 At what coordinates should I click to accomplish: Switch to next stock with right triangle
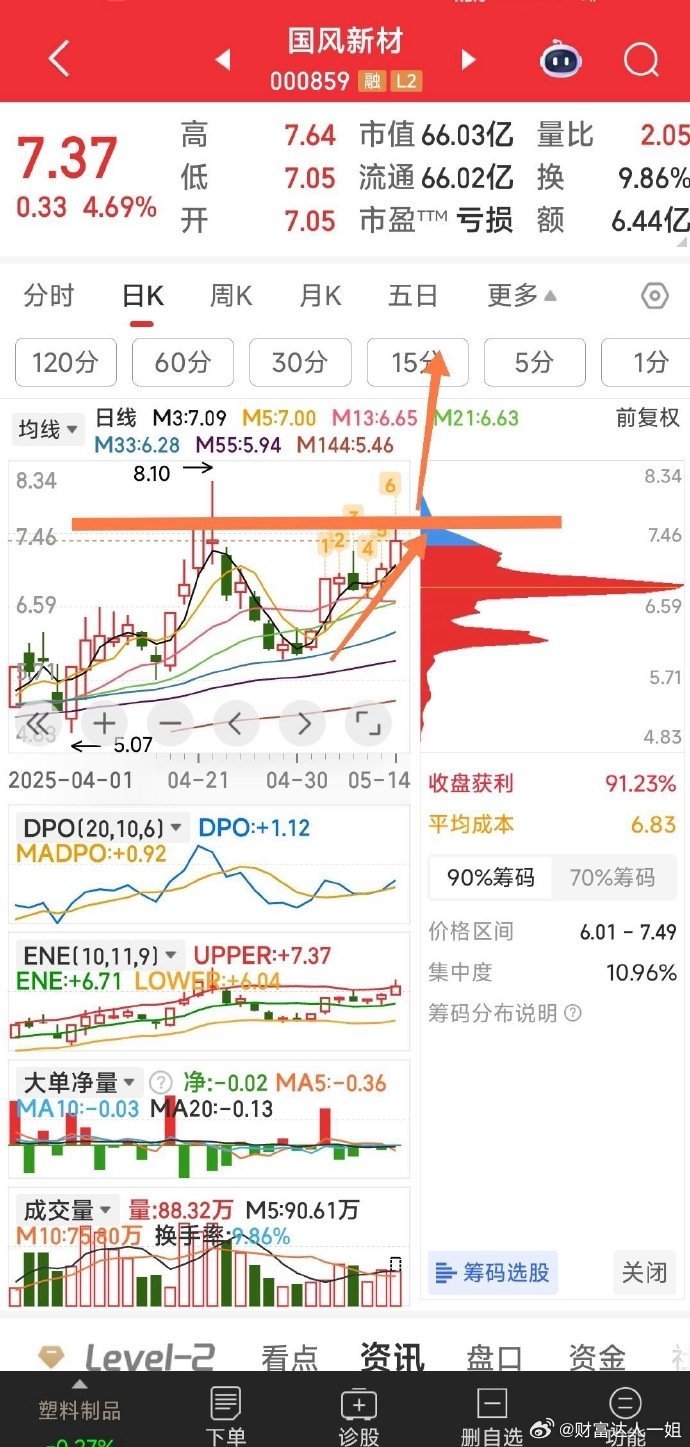pos(467,60)
